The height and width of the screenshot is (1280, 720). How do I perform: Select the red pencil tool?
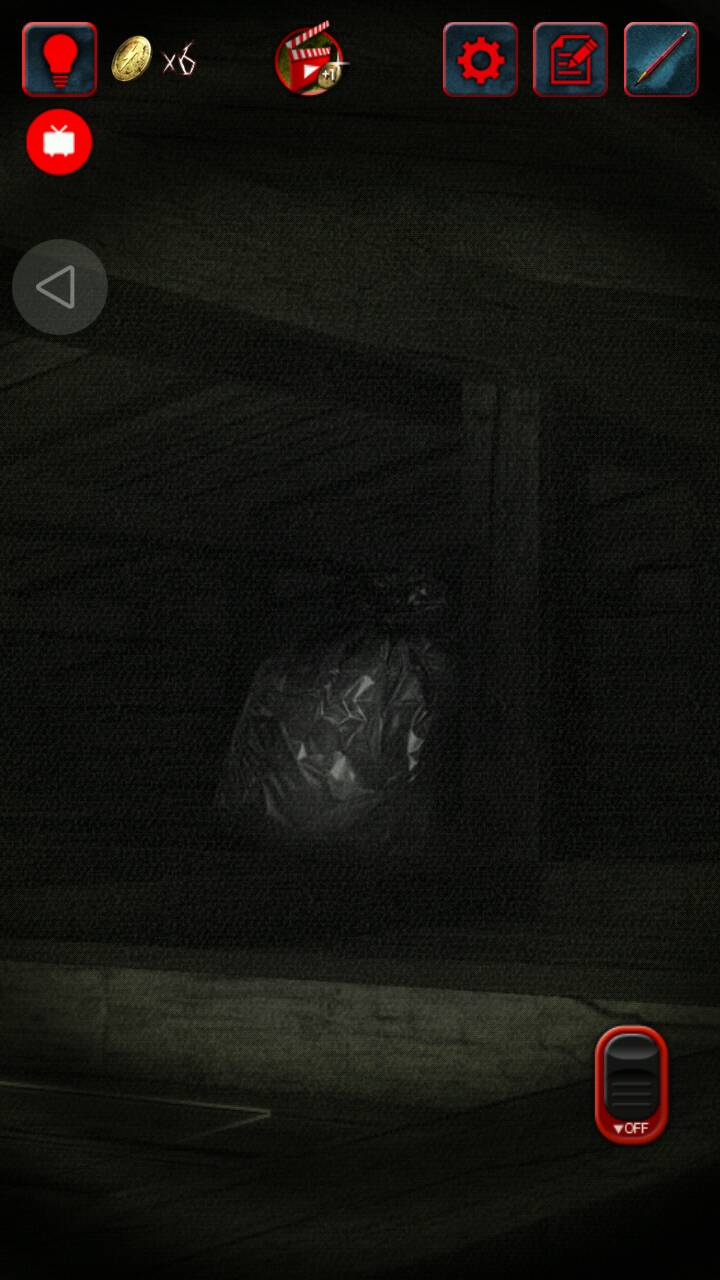pyautogui.click(x=661, y=60)
